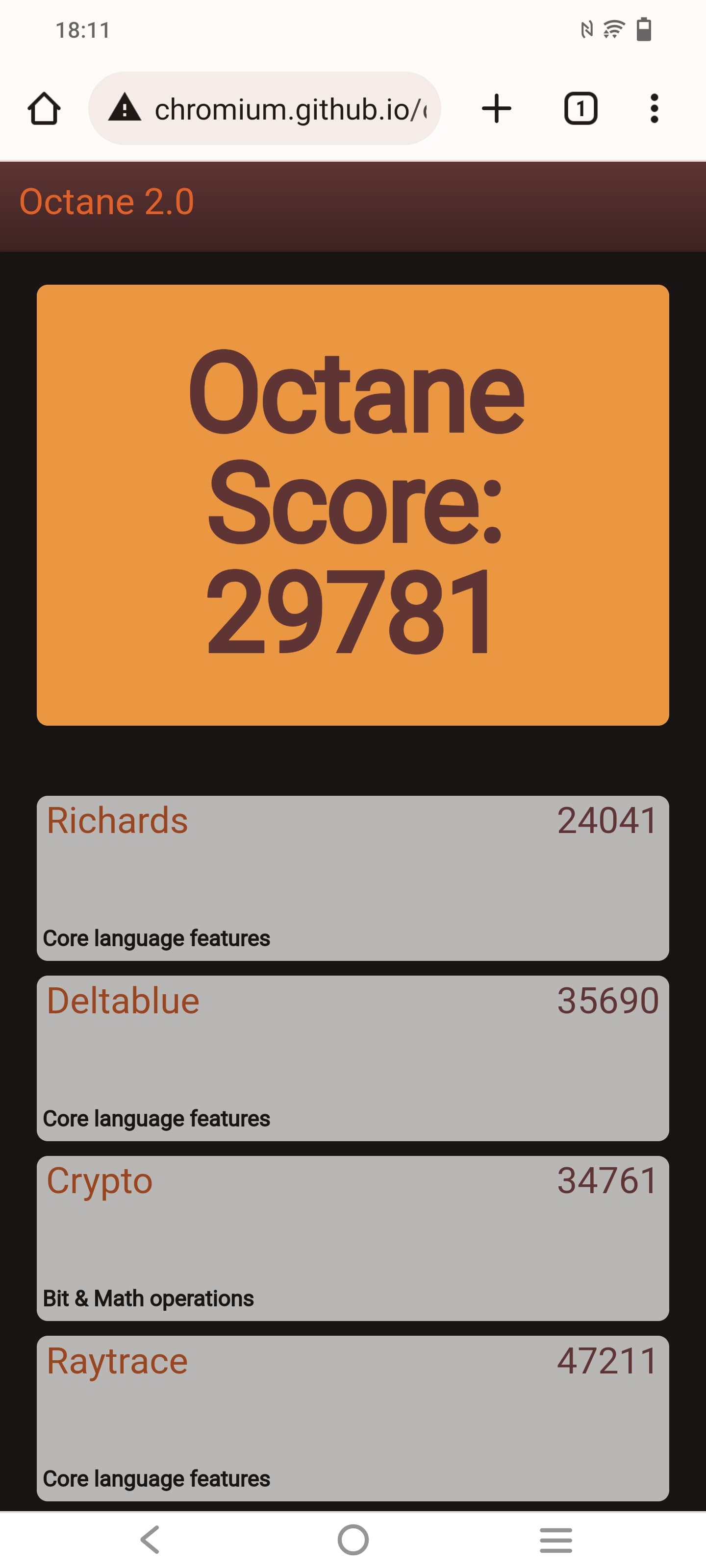Open the Deltablue benchmark card
706x1568 pixels.
point(353,1058)
